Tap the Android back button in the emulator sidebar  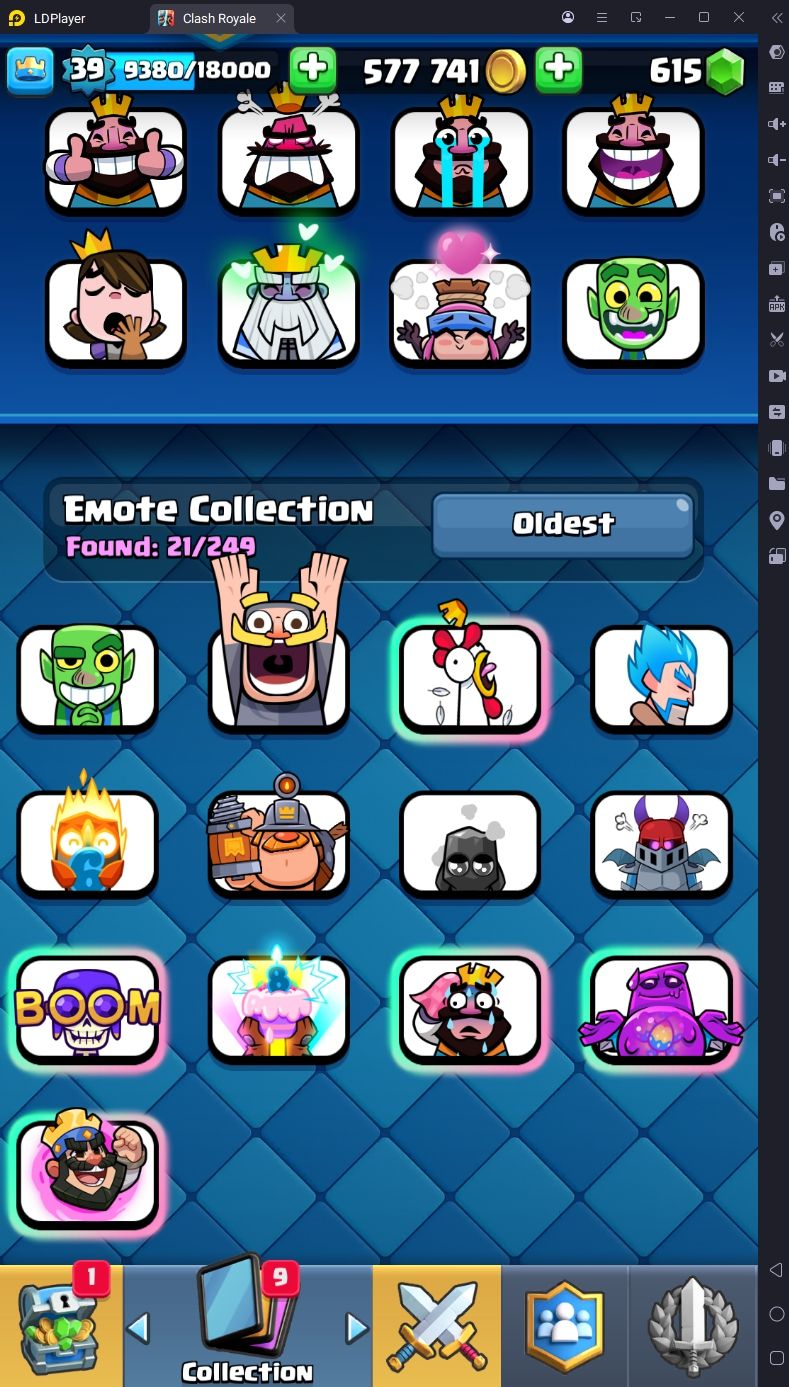(x=776, y=1270)
